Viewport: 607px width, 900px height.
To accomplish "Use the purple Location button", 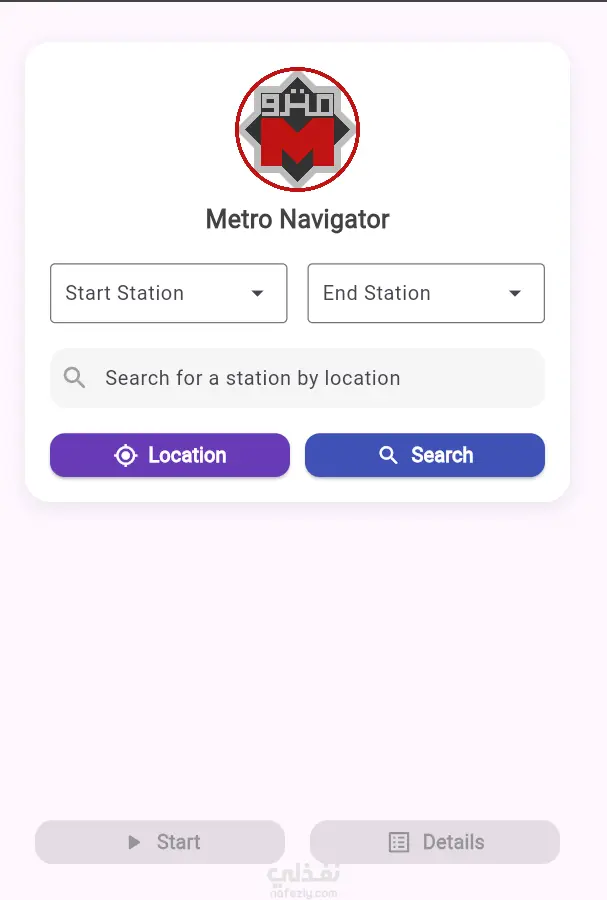I will point(170,455).
